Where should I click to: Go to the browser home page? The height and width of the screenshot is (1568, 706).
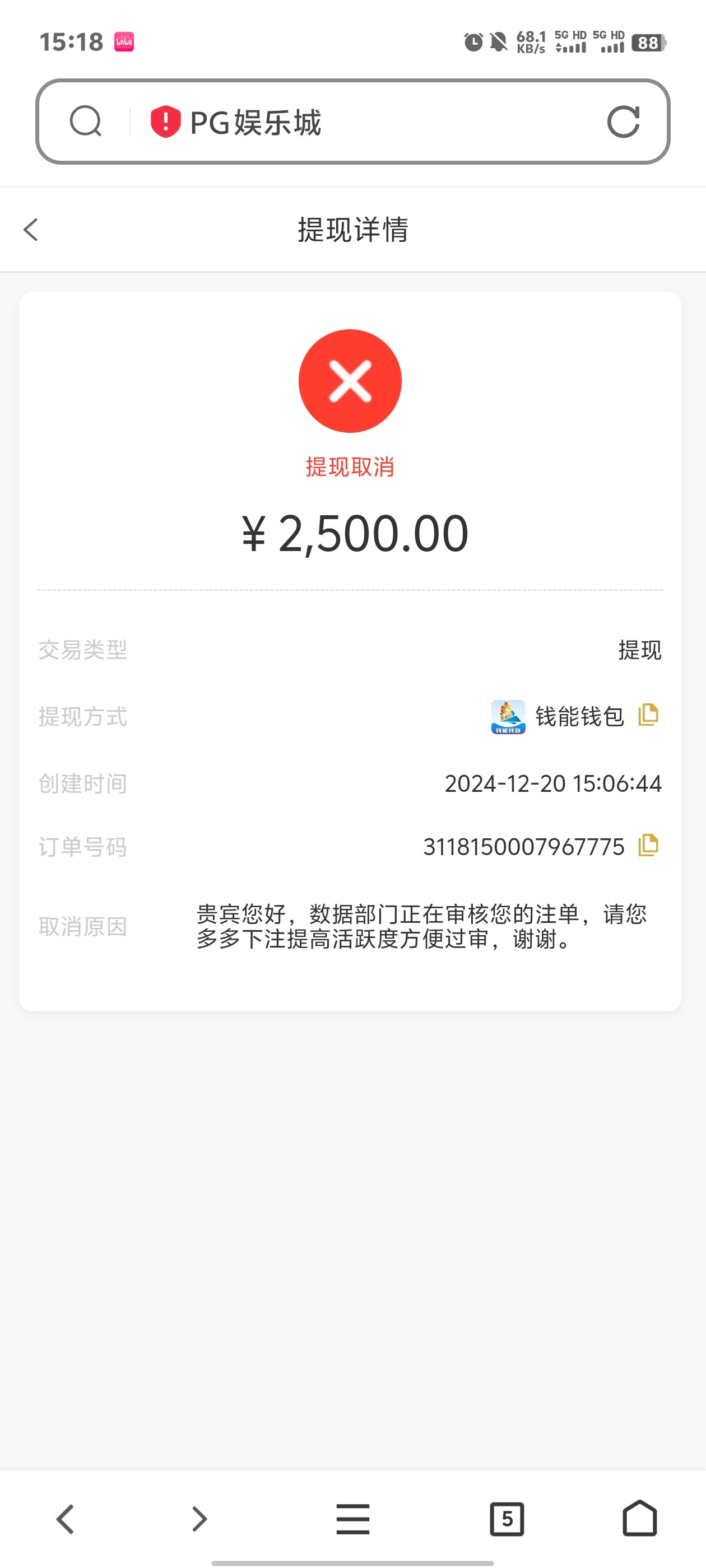(x=640, y=1519)
